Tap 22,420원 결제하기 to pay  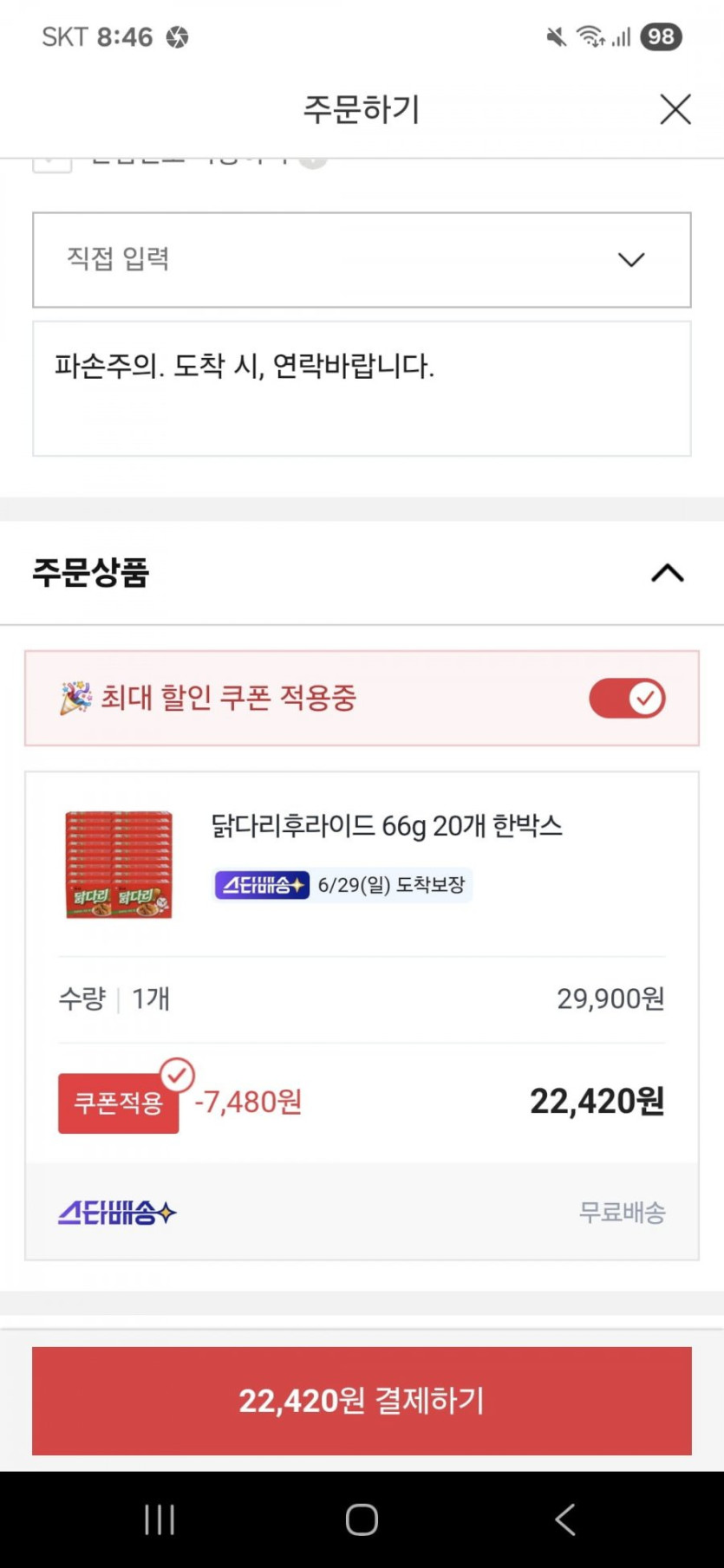362,1401
